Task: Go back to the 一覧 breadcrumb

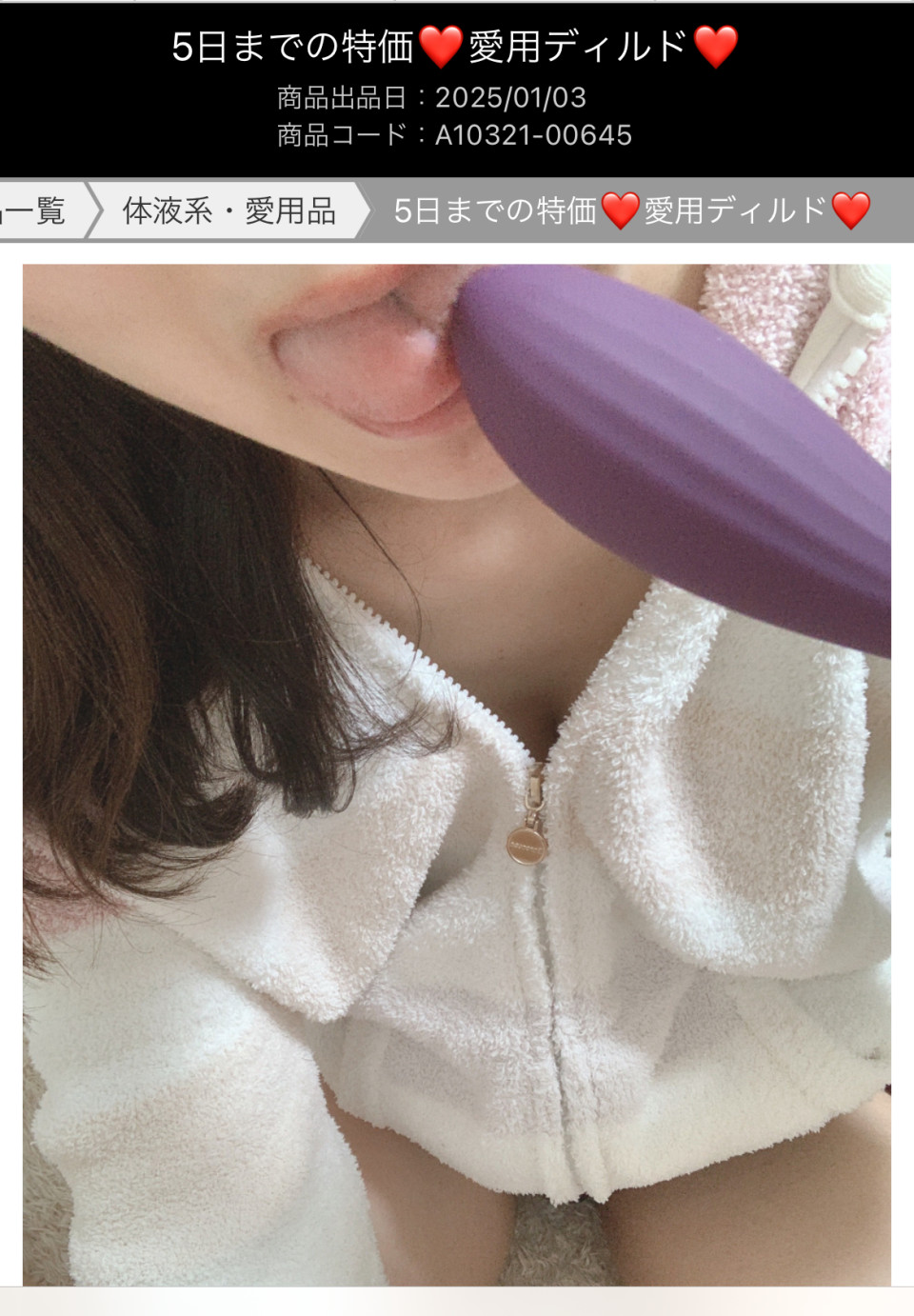Action: click(x=36, y=210)
